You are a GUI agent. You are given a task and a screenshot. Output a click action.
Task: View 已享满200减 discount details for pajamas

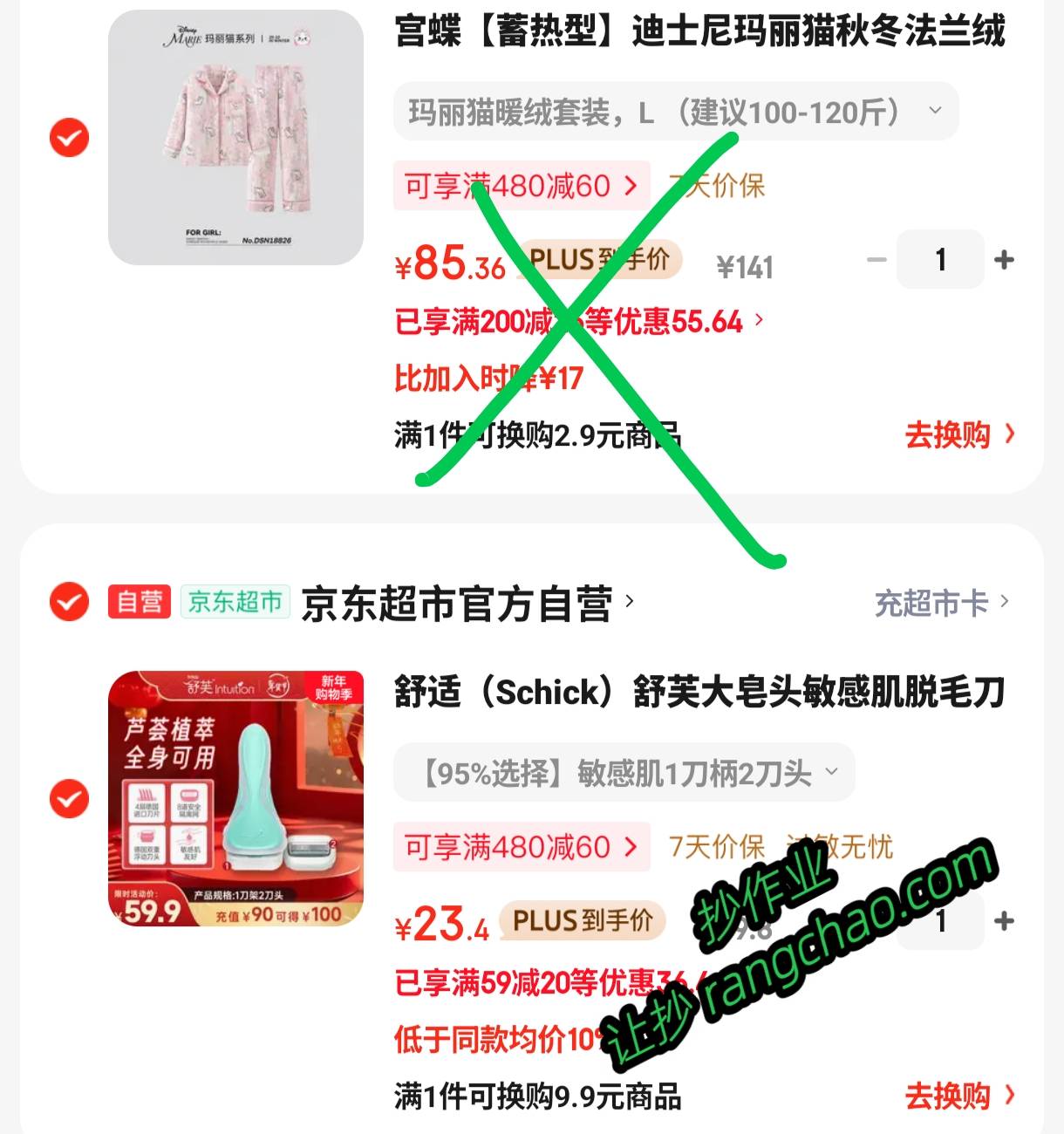click(579, 322)
